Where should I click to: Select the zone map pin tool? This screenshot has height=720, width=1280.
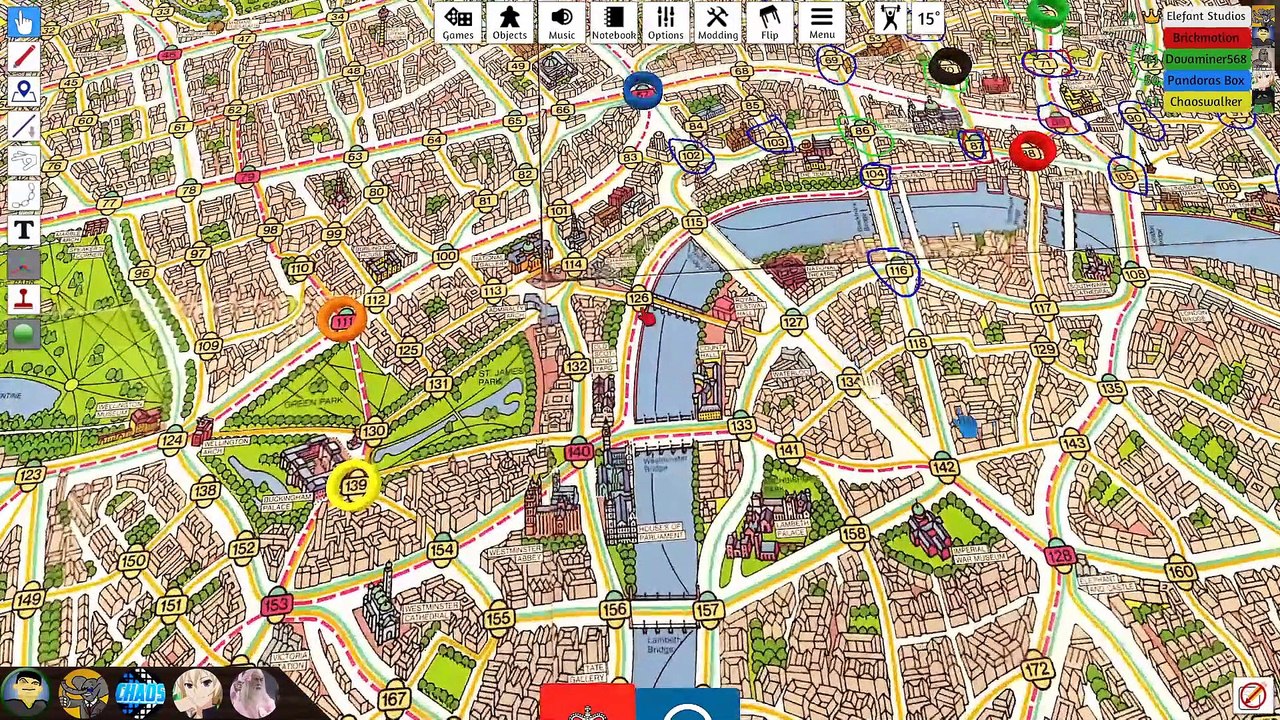[24, 91]
